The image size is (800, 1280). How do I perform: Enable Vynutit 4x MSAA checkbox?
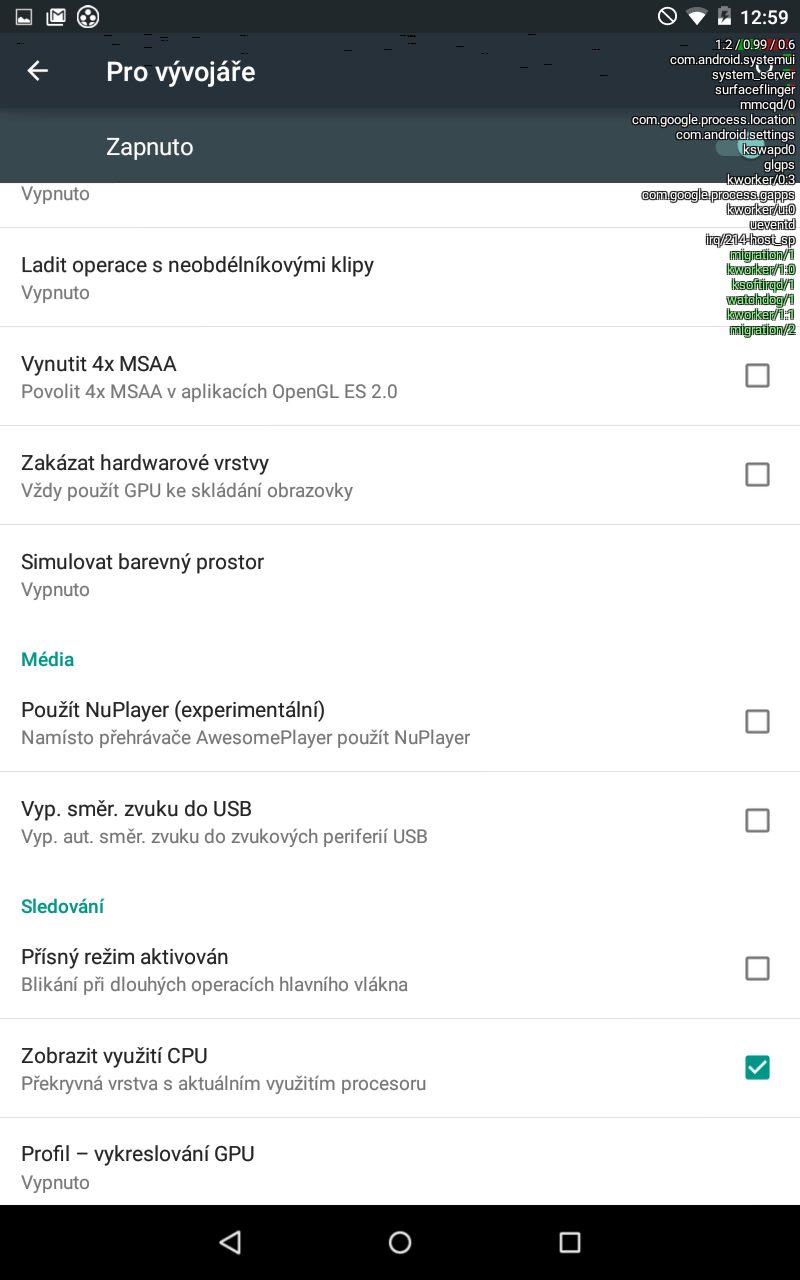pyautogui.click(x=757, y=375)
